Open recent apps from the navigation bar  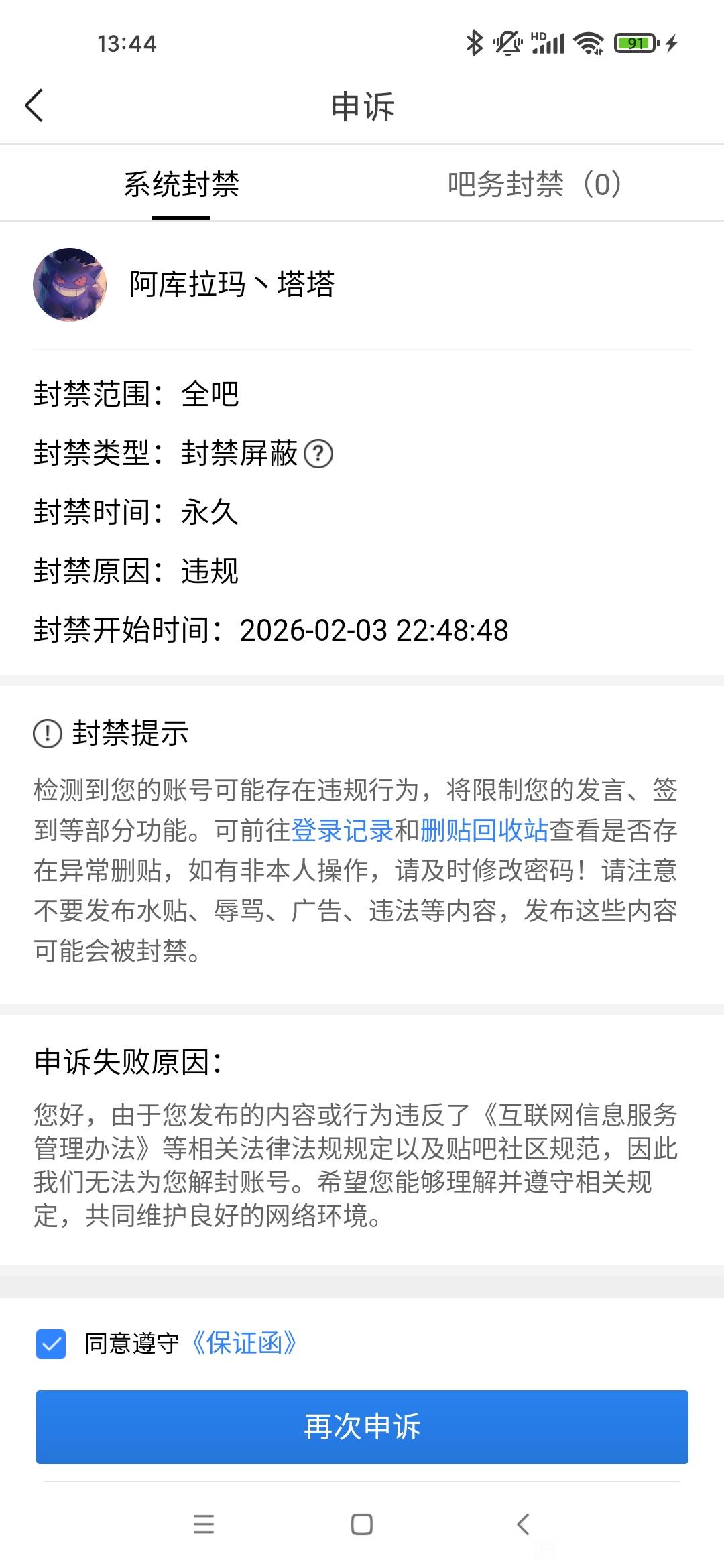click(203, 1524)
